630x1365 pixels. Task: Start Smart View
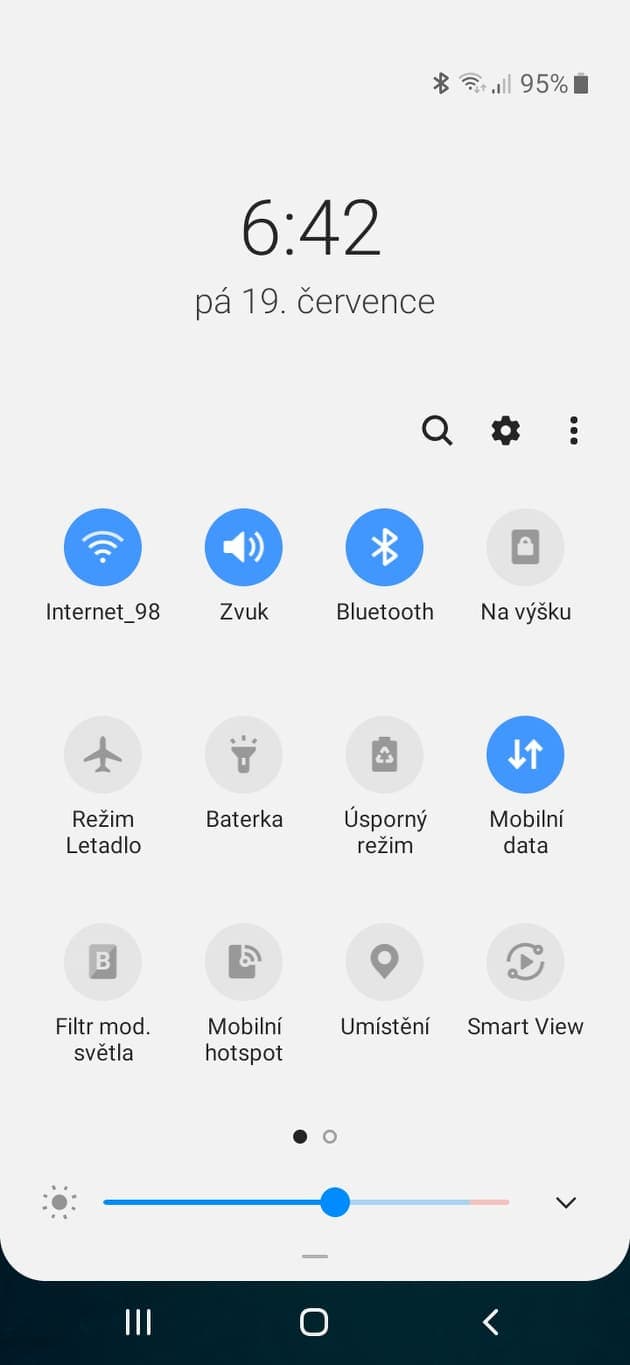click(x=525, y=962)
